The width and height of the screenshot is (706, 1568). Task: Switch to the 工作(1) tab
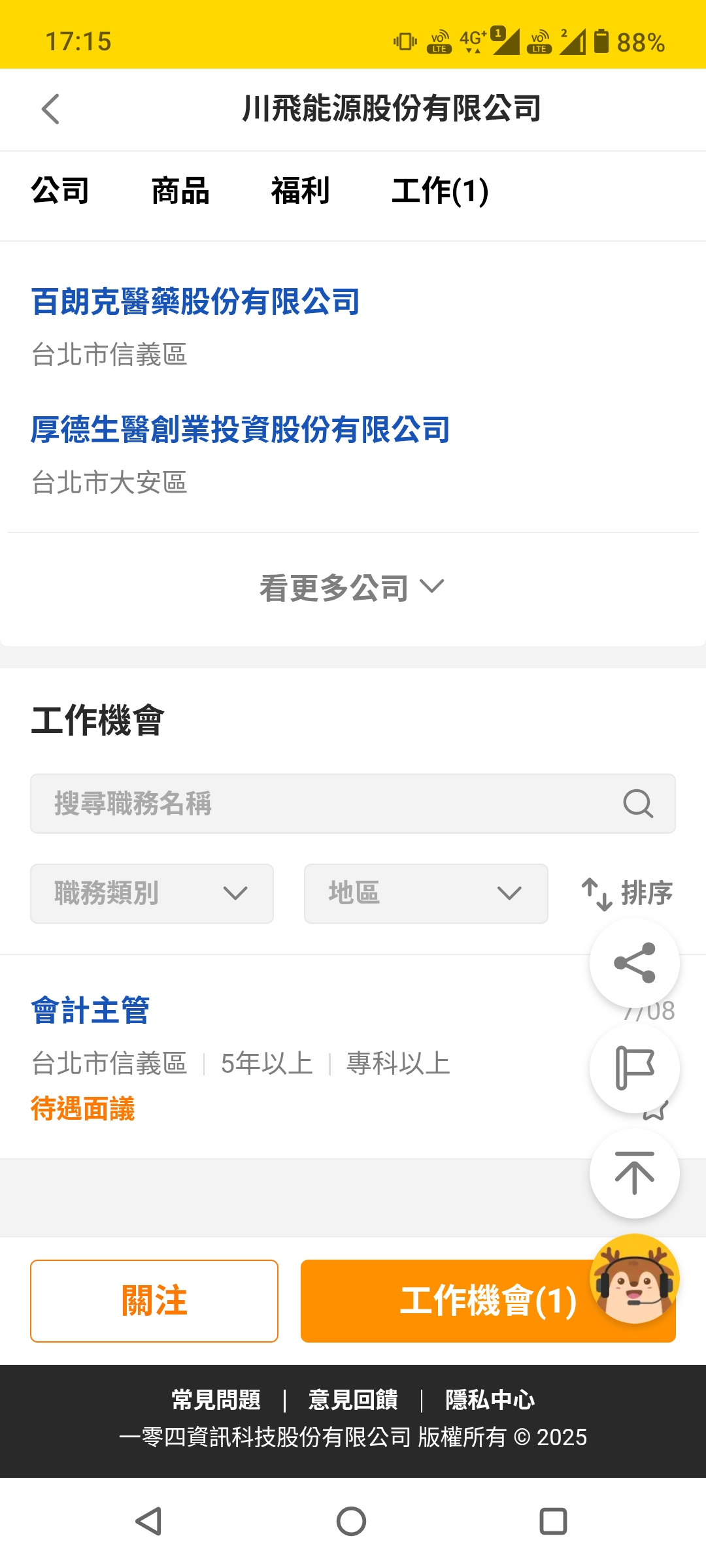(440, 191)
